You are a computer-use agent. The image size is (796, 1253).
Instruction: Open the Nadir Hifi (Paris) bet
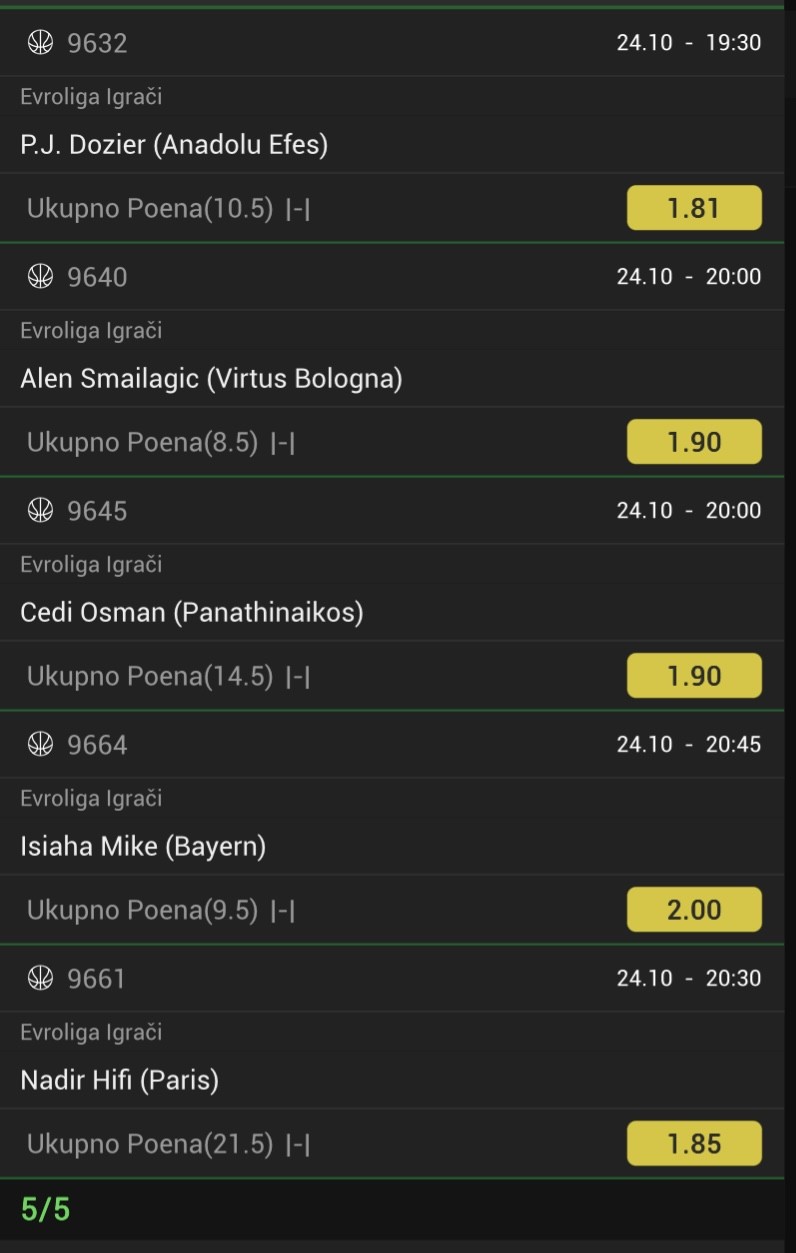click(119, 1081)
